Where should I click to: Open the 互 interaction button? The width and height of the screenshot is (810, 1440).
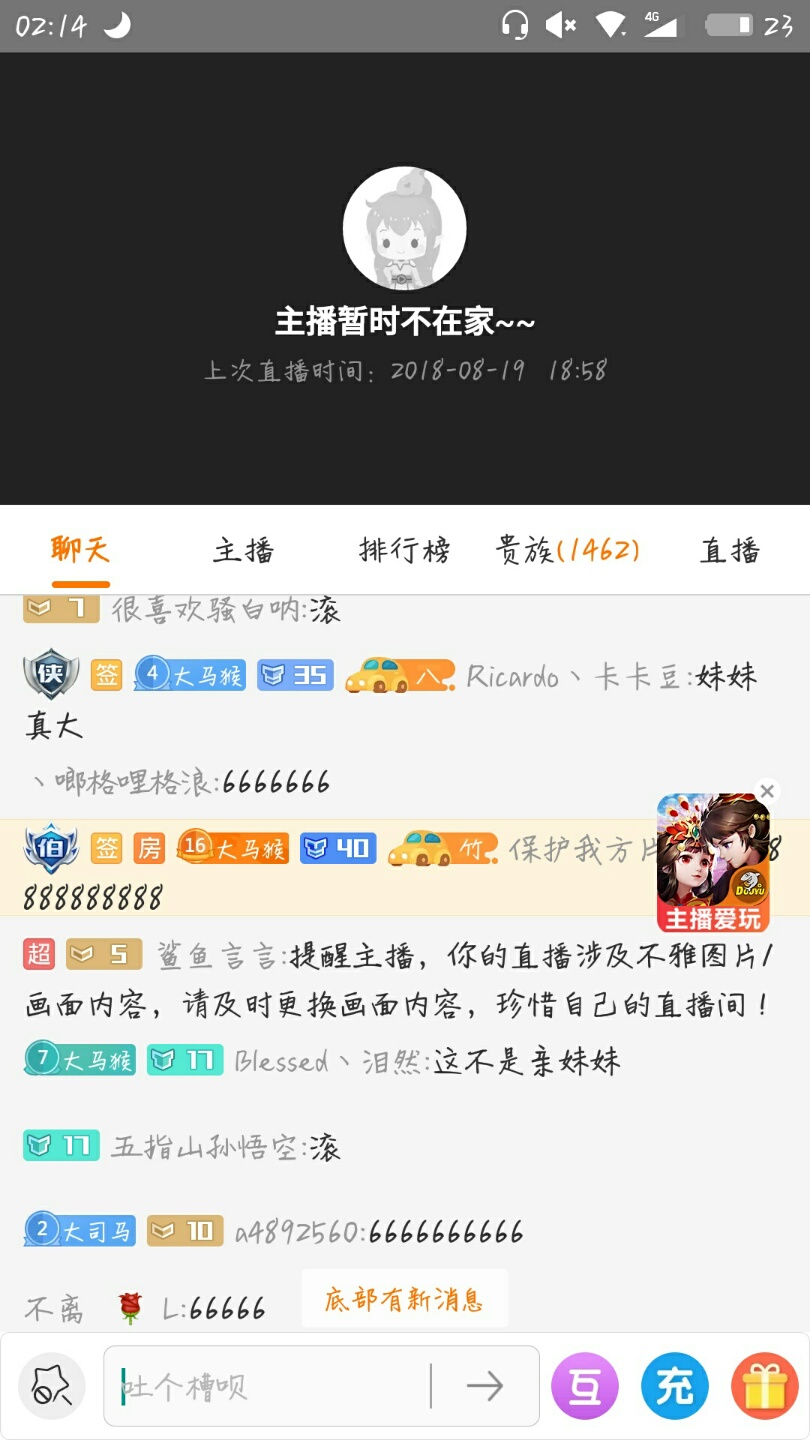point(585,1386)
